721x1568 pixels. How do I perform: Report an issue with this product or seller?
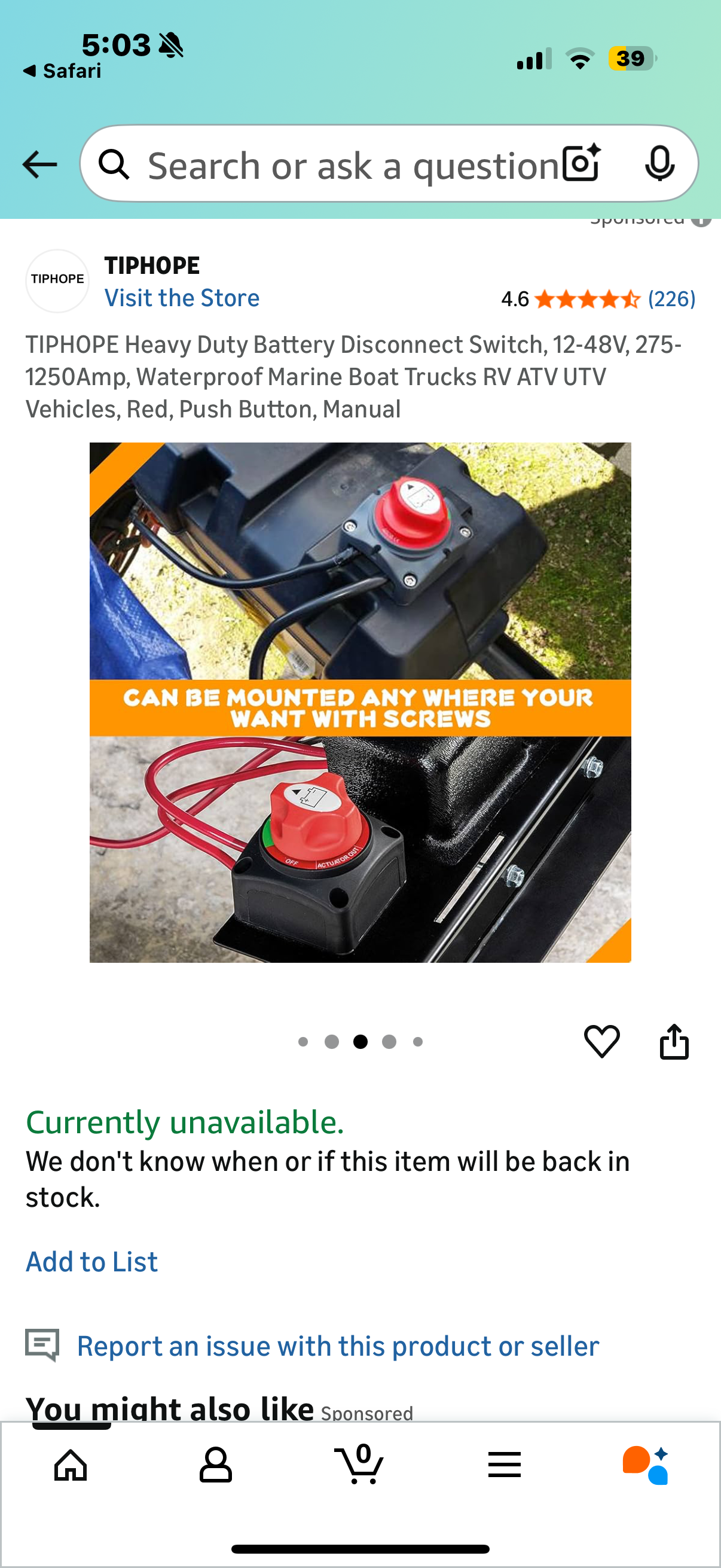tap(338, 1346)
